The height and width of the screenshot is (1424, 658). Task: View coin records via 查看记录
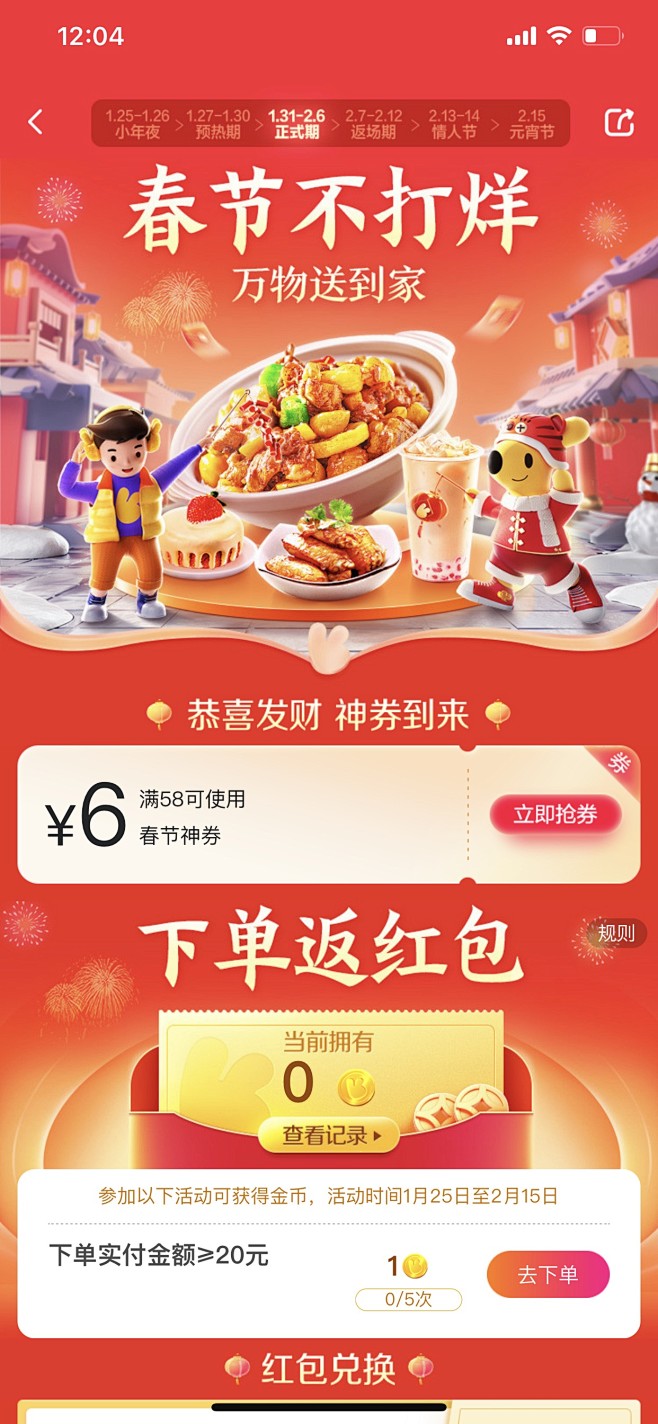pyautogui.click(x=329, y=1135)
